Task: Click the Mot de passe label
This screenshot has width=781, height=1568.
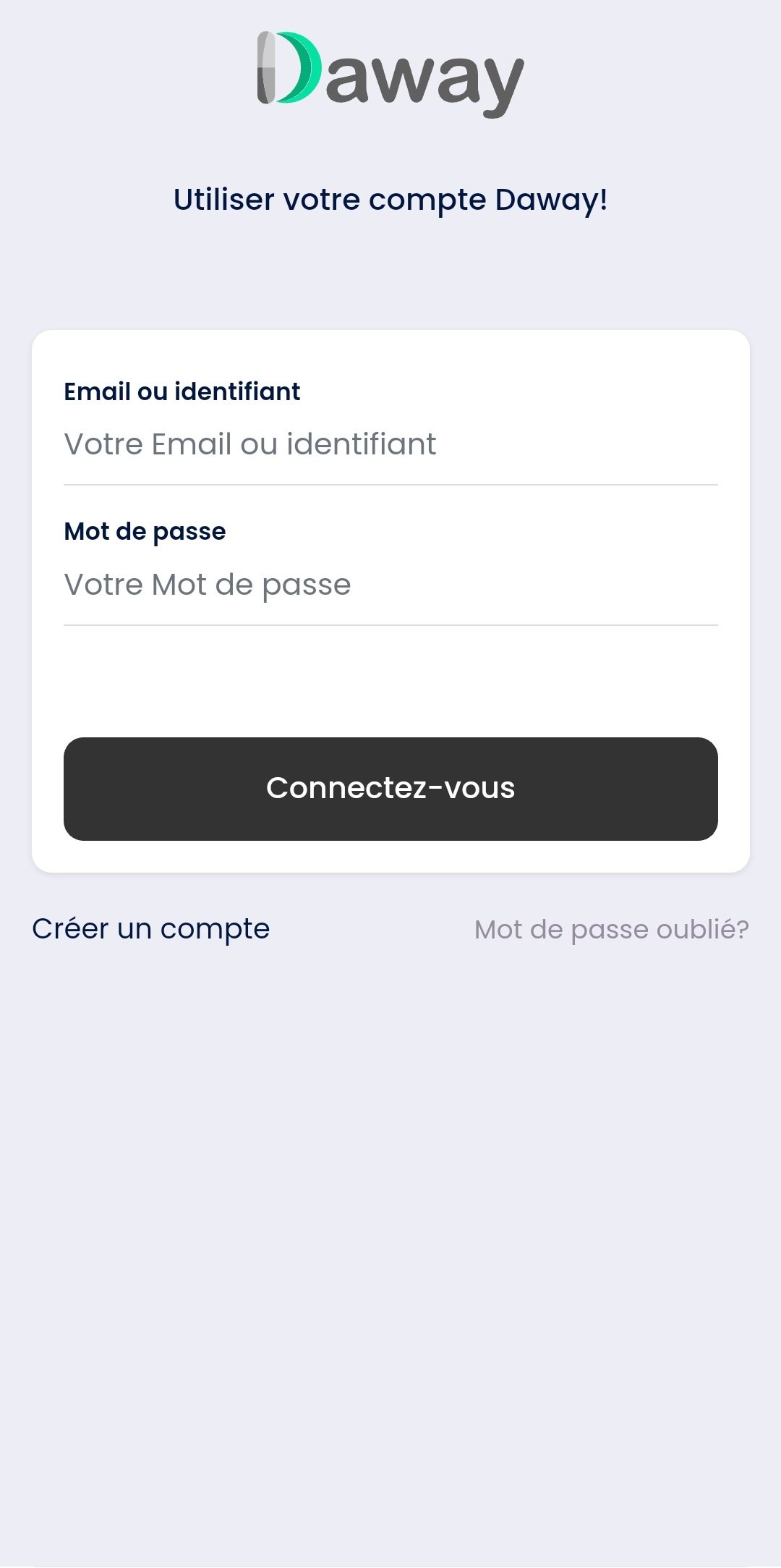Action: (x=145, y=530)
